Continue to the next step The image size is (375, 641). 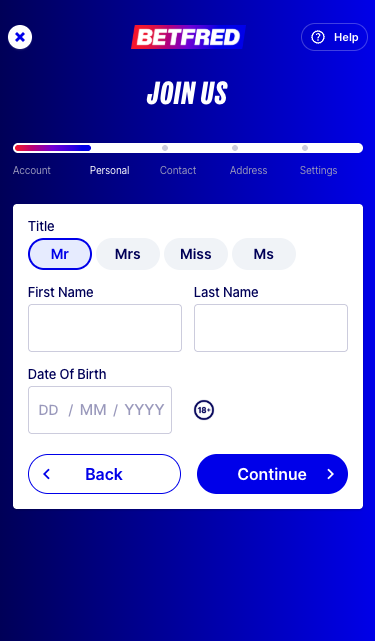pyautogui.click(x=272, y=474)
